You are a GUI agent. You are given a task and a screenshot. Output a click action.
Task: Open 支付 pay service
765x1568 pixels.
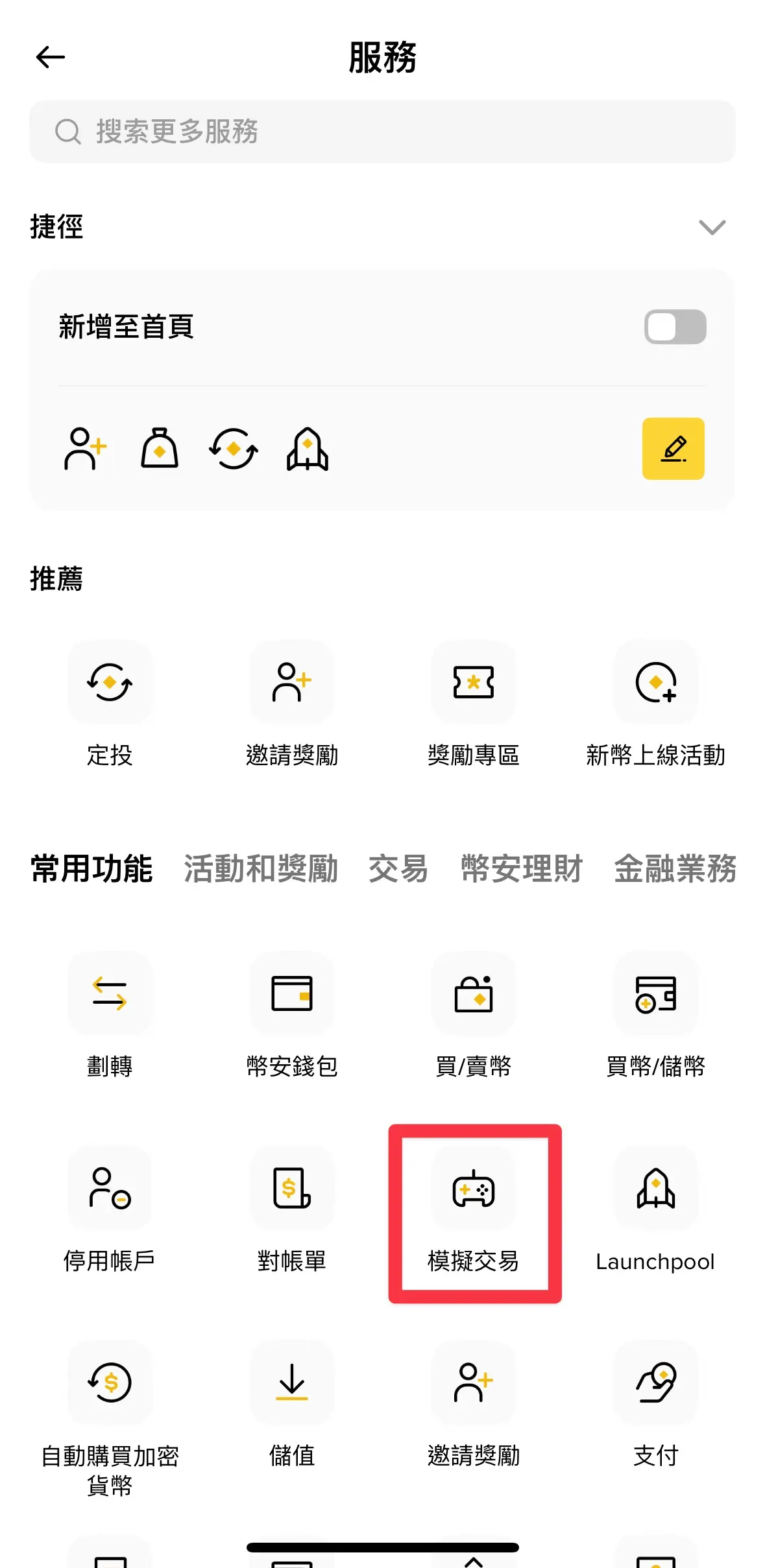(x=655, y=1383)
